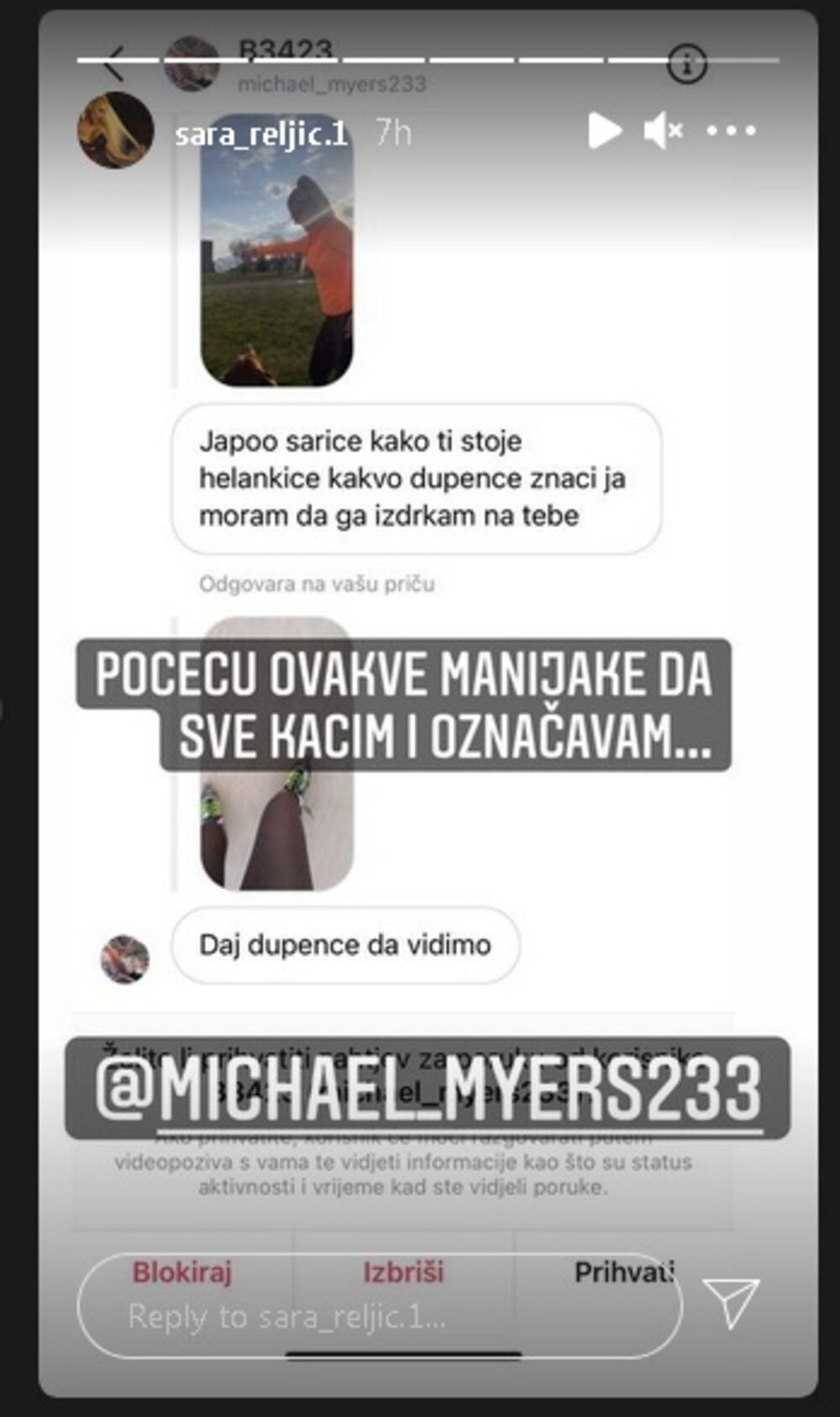Viewport: 840px width, 1417px height.
Task: Open sara_reljic.1 profile from story header
Action: (260, 134)
